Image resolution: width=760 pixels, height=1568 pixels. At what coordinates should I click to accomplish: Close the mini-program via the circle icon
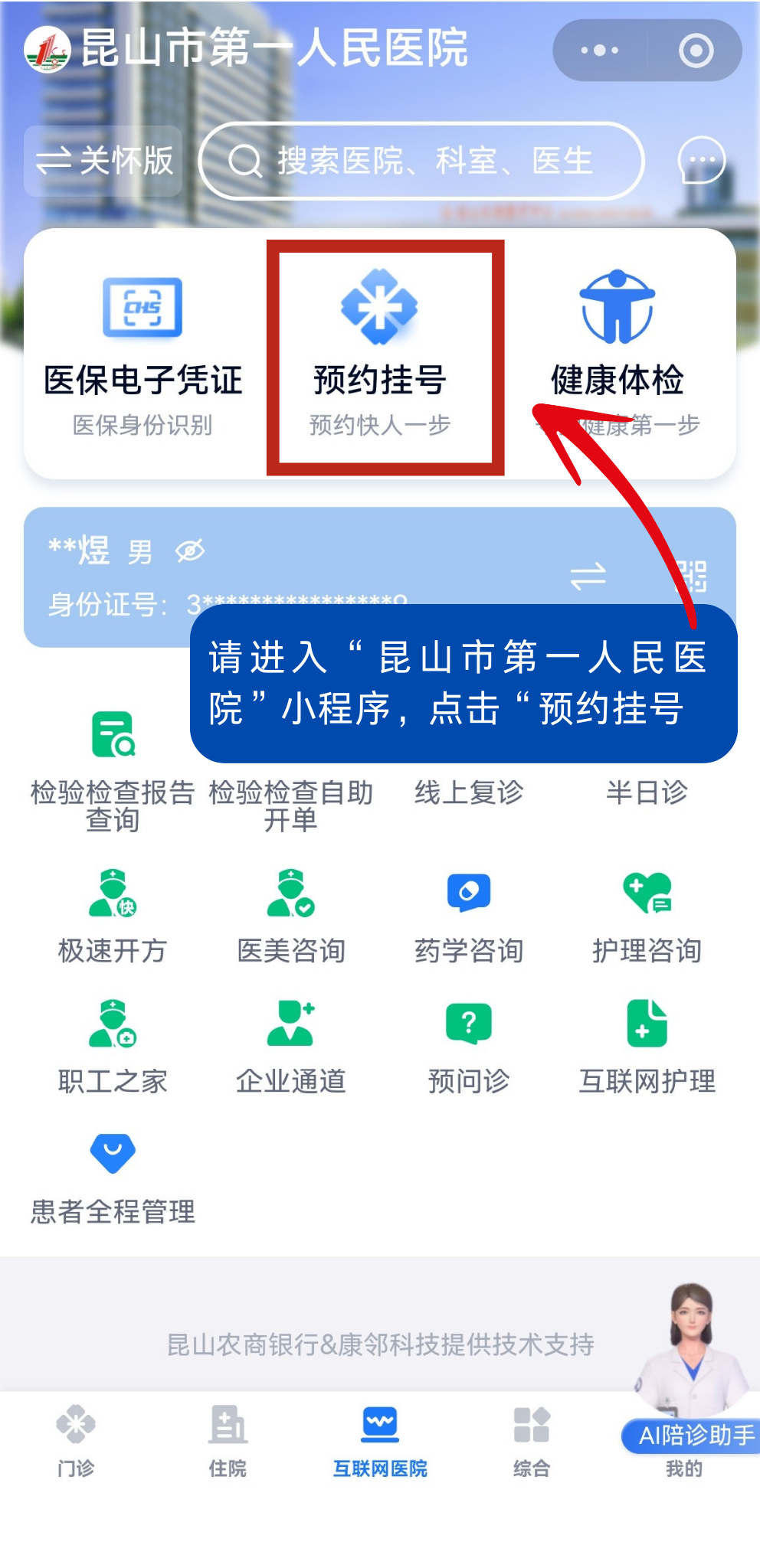click(x=696, y=51)
